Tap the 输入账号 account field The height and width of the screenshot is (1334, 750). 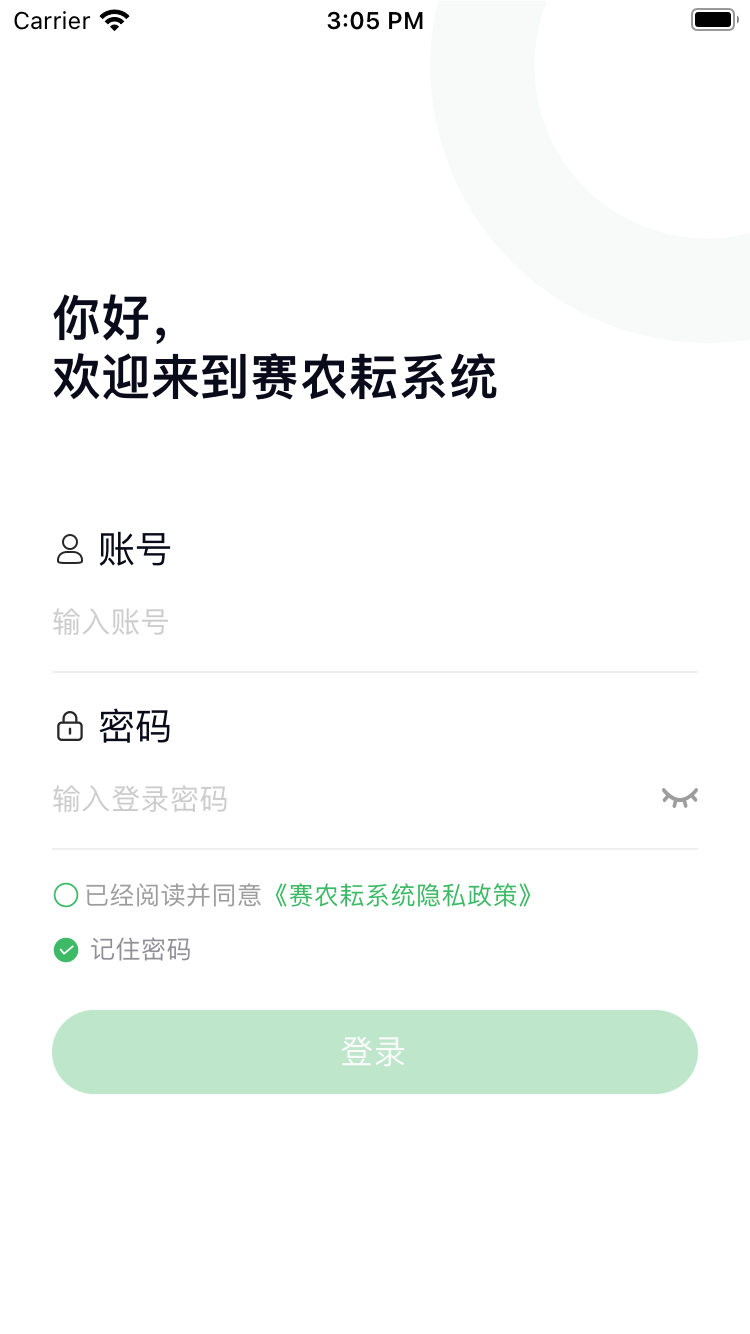375,623
